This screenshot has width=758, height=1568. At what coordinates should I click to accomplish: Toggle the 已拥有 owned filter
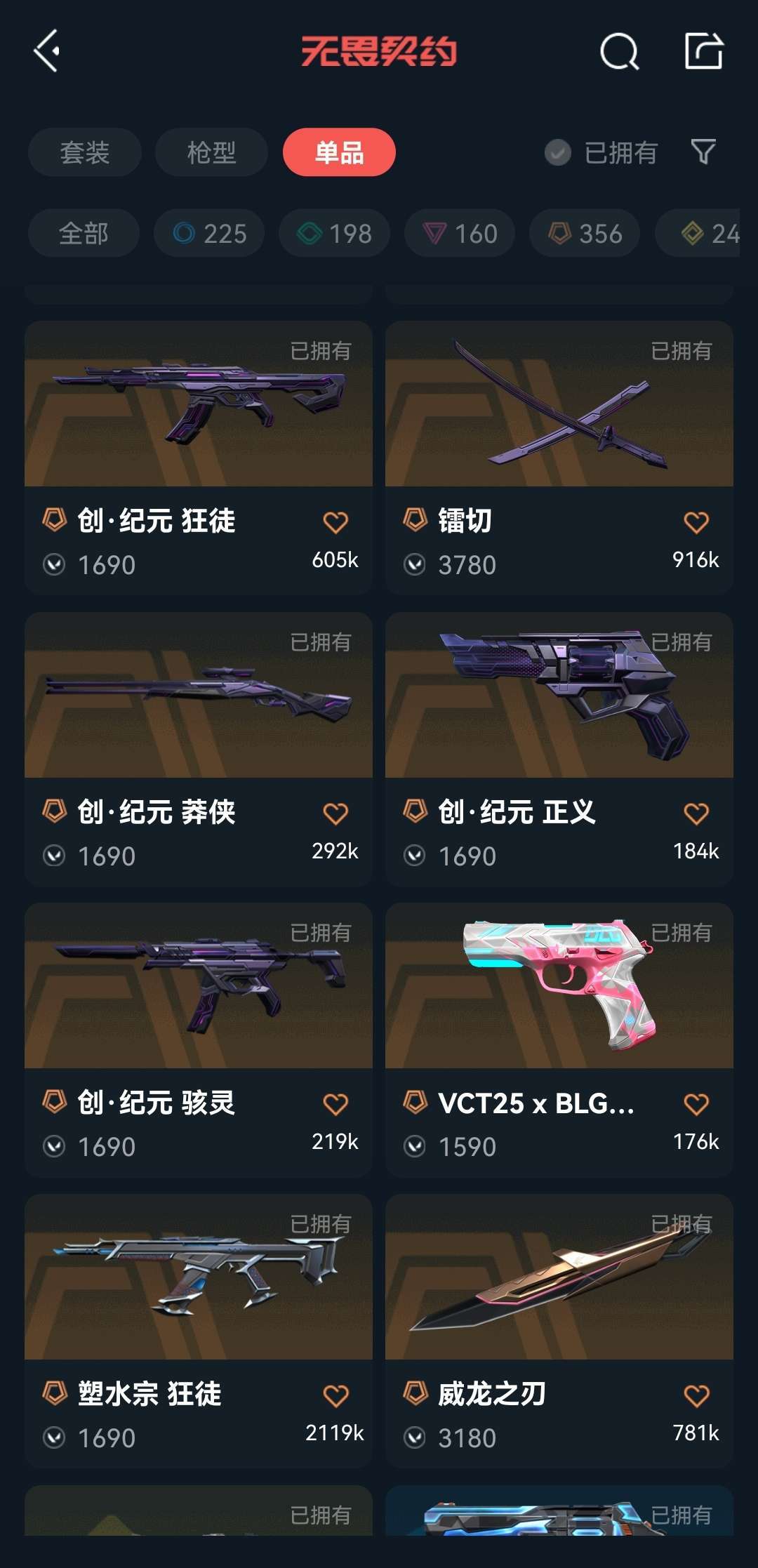(601, 152)
